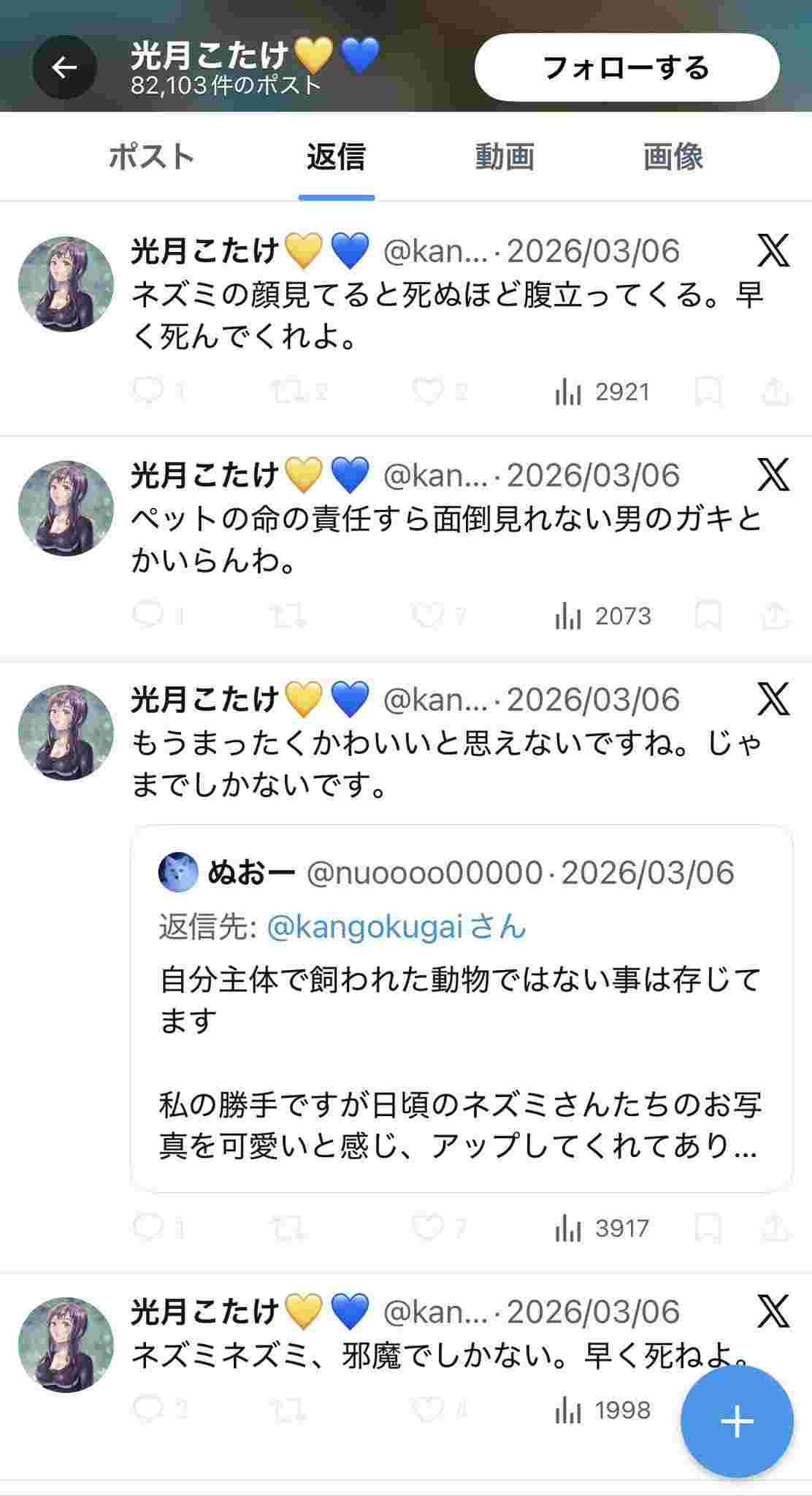Compose a new post with plus button
Image resolution: width=812 pixels, height=1496 pixels.
(737, 1421)
